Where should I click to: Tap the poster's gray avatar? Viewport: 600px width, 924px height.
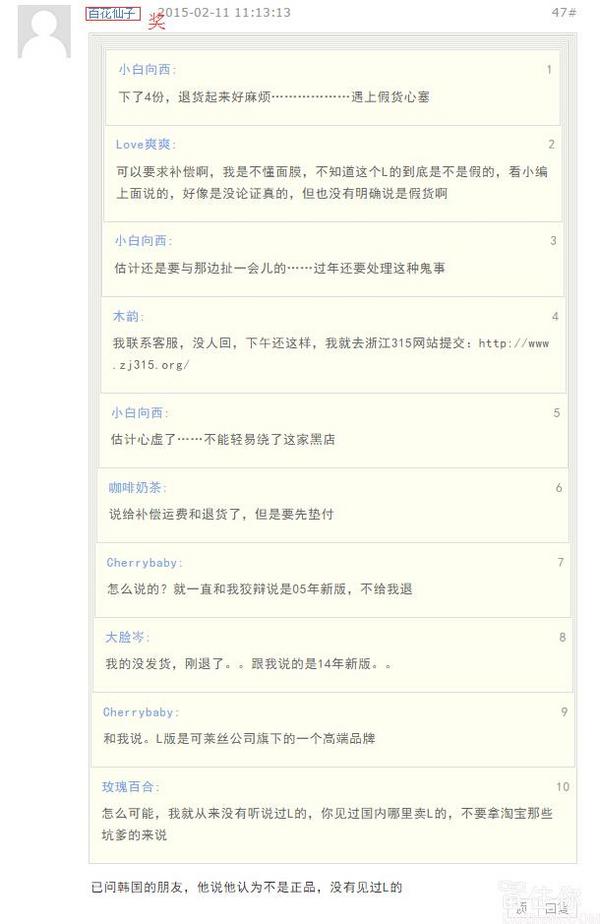click(44, 31)
